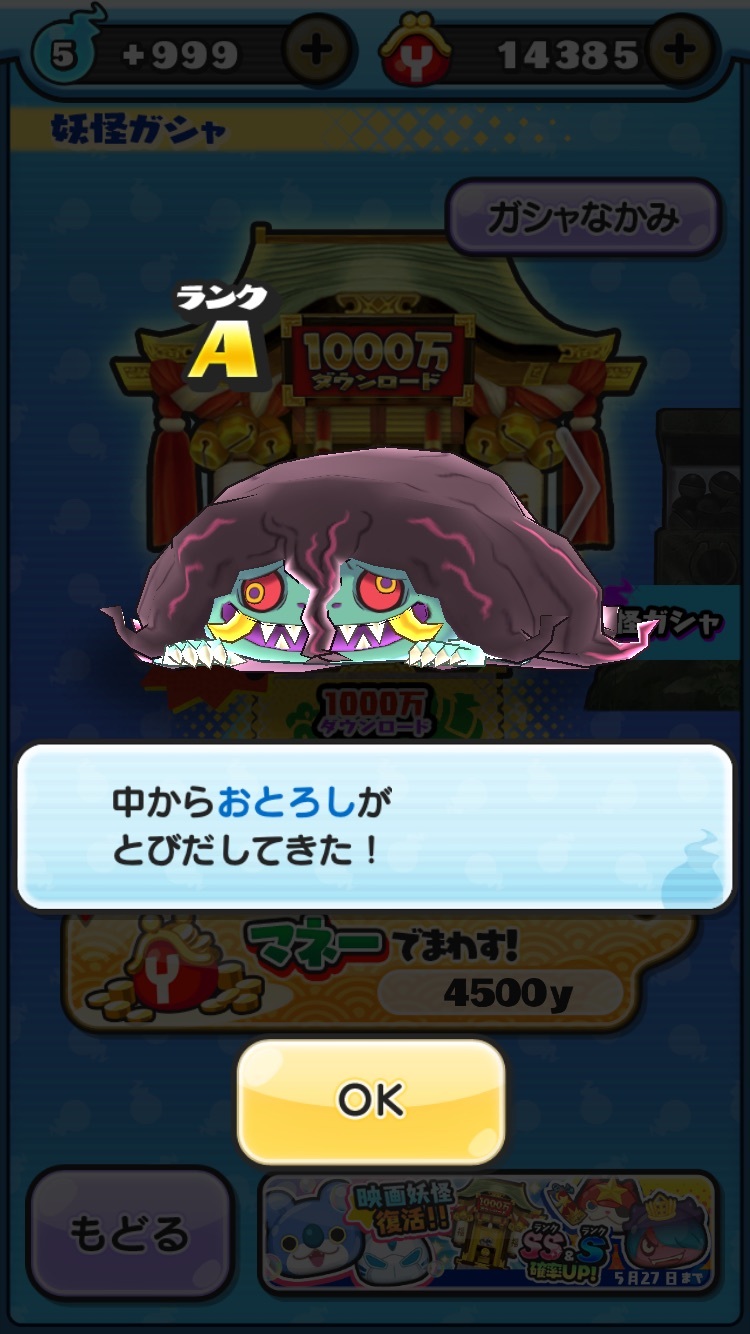Image resolution: width=750 pixels, height=1334 pixels.
Task: Confirm the result with the OK button
Action: pyautogui.click(x=371, y=1100)
